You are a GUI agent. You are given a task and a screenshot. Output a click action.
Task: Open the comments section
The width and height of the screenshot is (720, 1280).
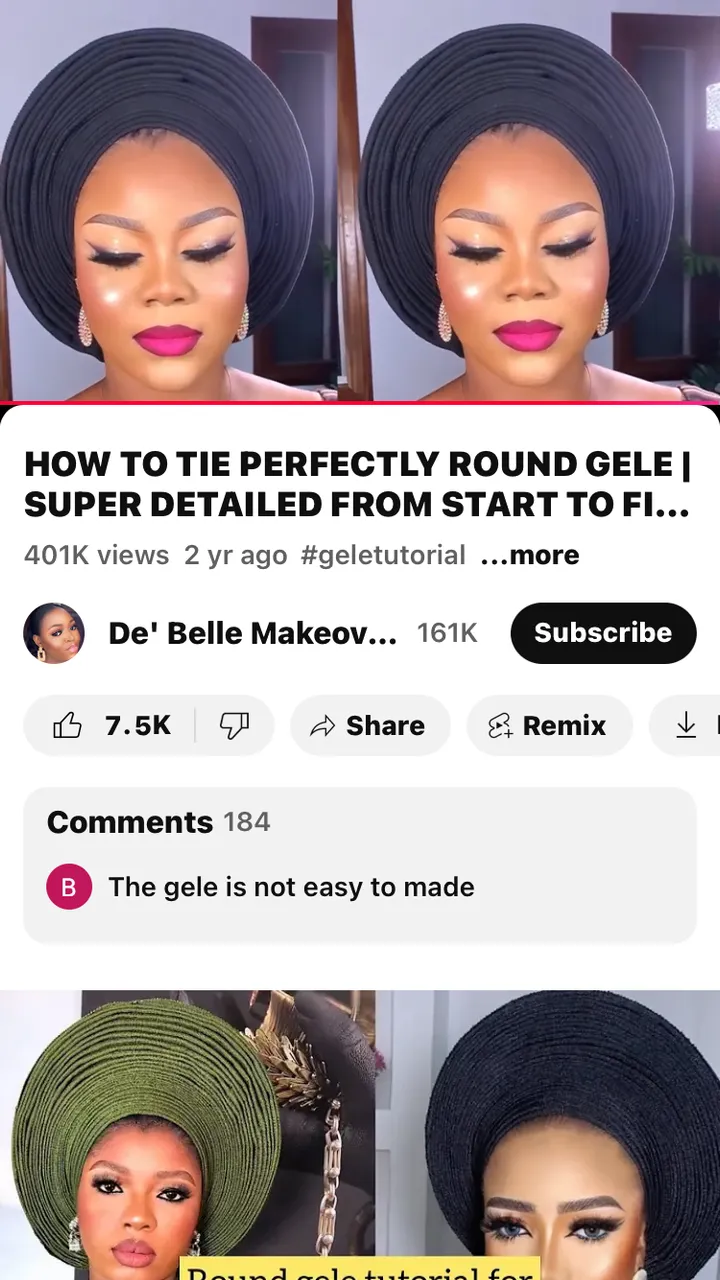coord(359,865)
